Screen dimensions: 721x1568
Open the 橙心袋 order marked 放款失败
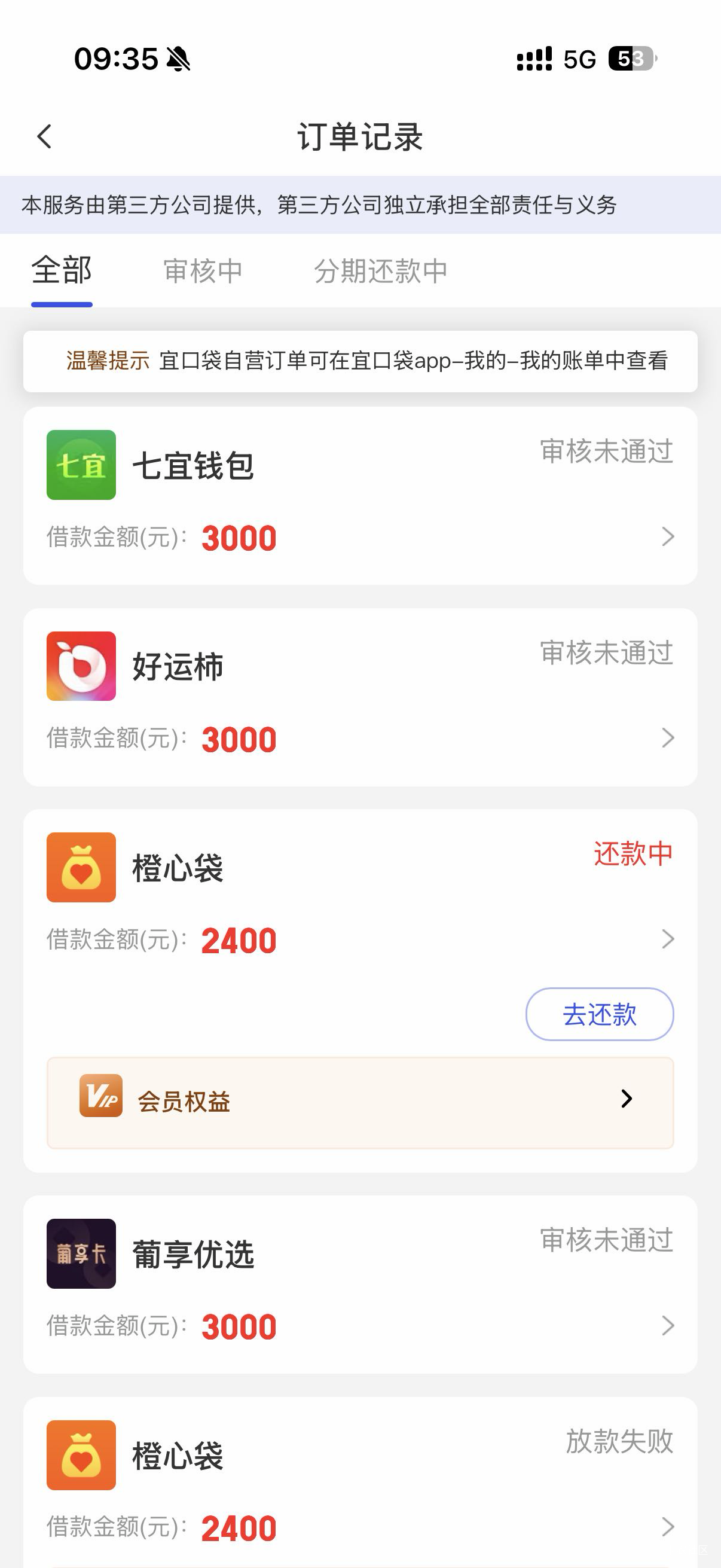(360, 1483)
